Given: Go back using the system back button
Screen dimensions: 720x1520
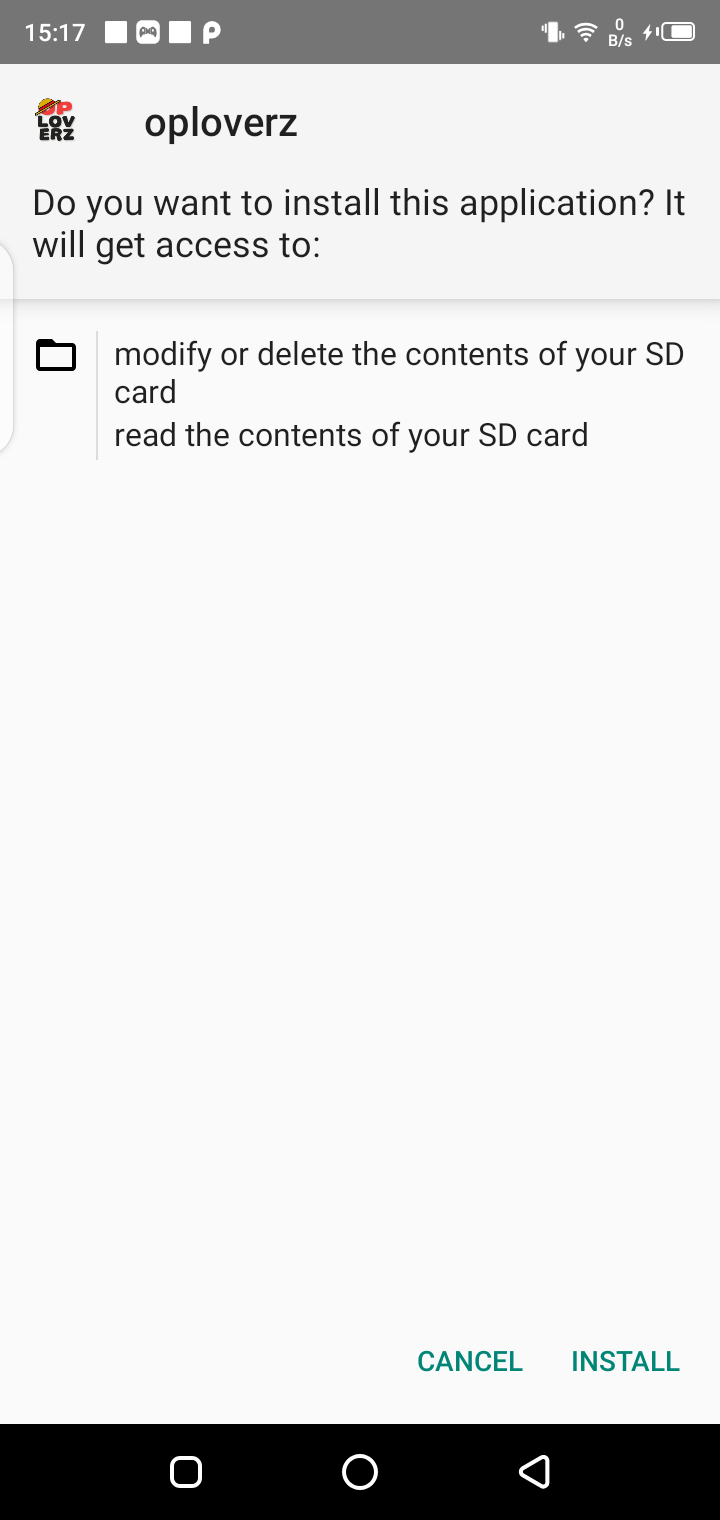Looking at the screenshot, I should coord(534,1471).
